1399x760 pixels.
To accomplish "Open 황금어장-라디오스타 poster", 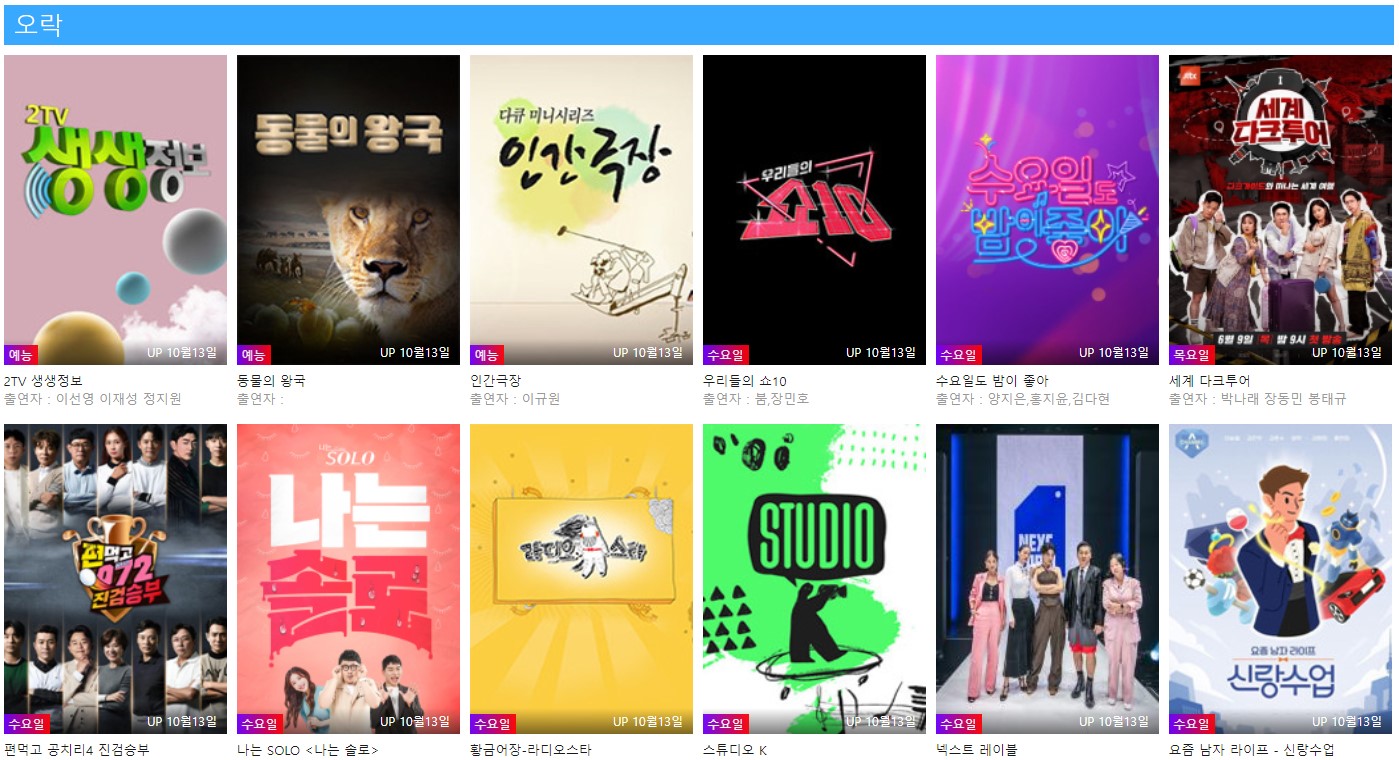I will click(581, 580).
